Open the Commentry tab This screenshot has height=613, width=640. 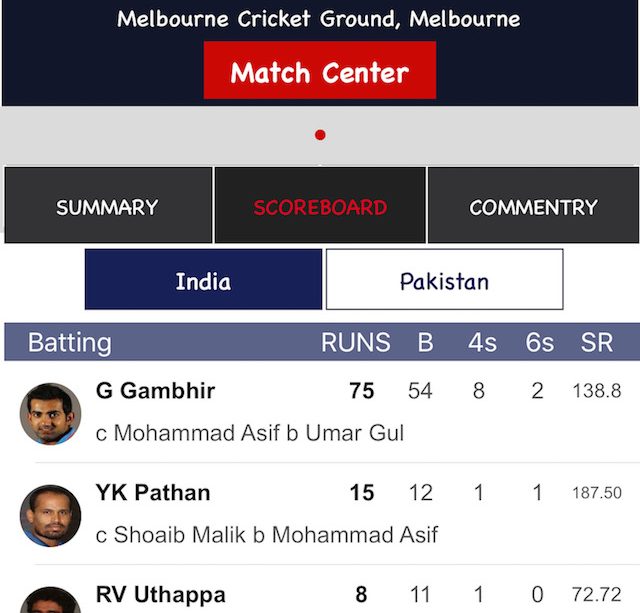(533, 207)
